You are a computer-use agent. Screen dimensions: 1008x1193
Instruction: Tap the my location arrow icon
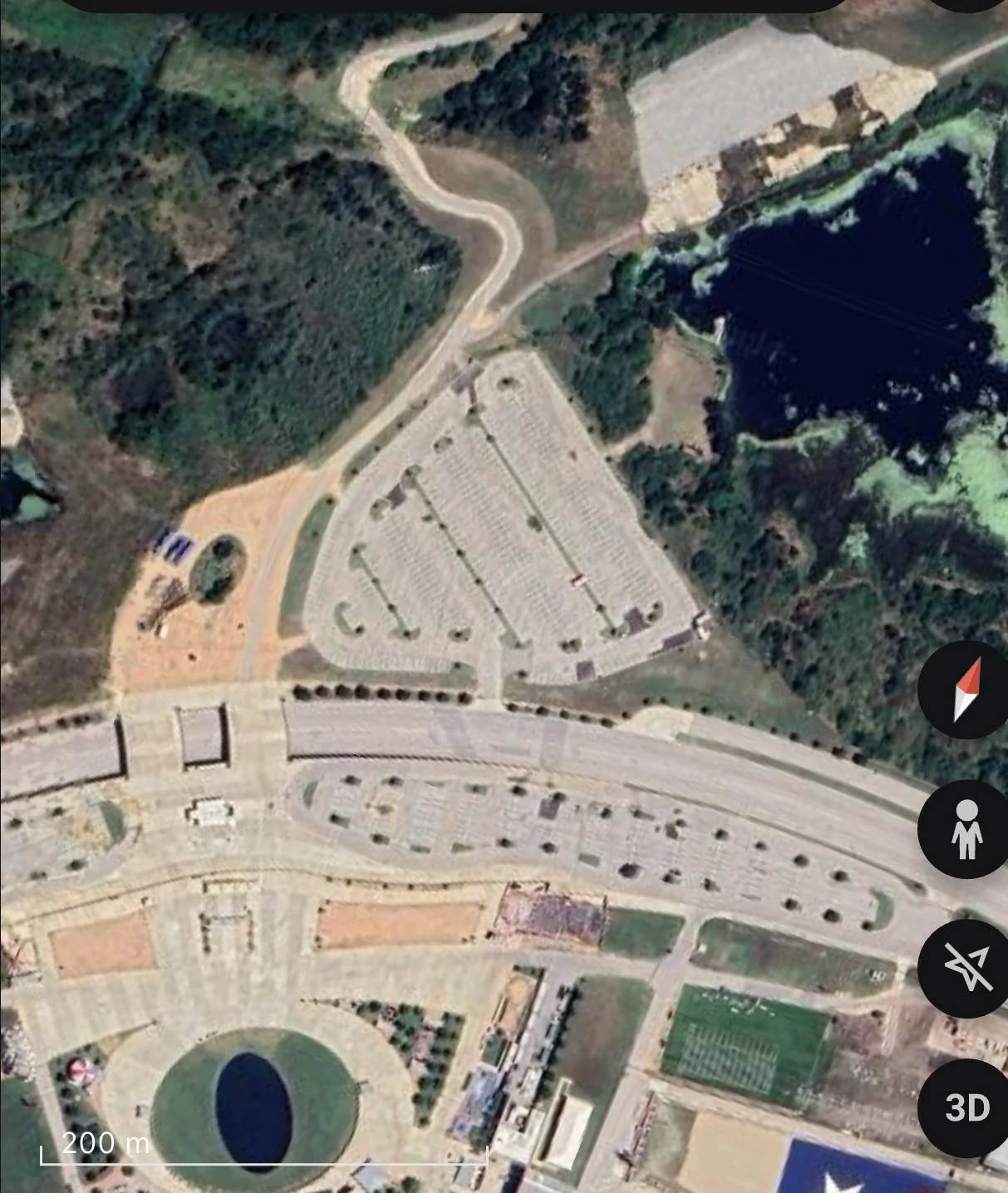pyautogui.click(x=968, y=969)
